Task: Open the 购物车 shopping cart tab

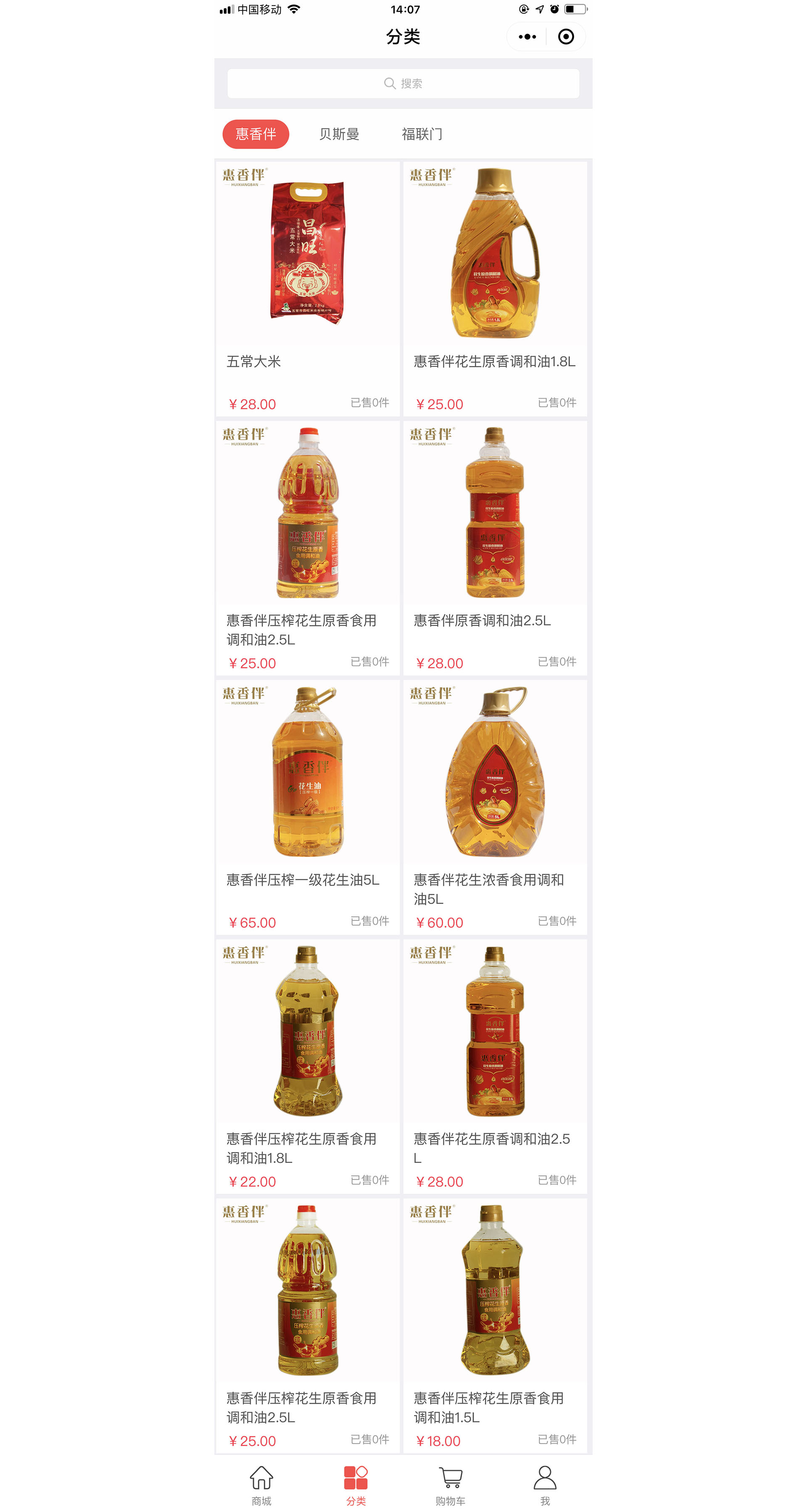Action: [x=451, y=1485]
